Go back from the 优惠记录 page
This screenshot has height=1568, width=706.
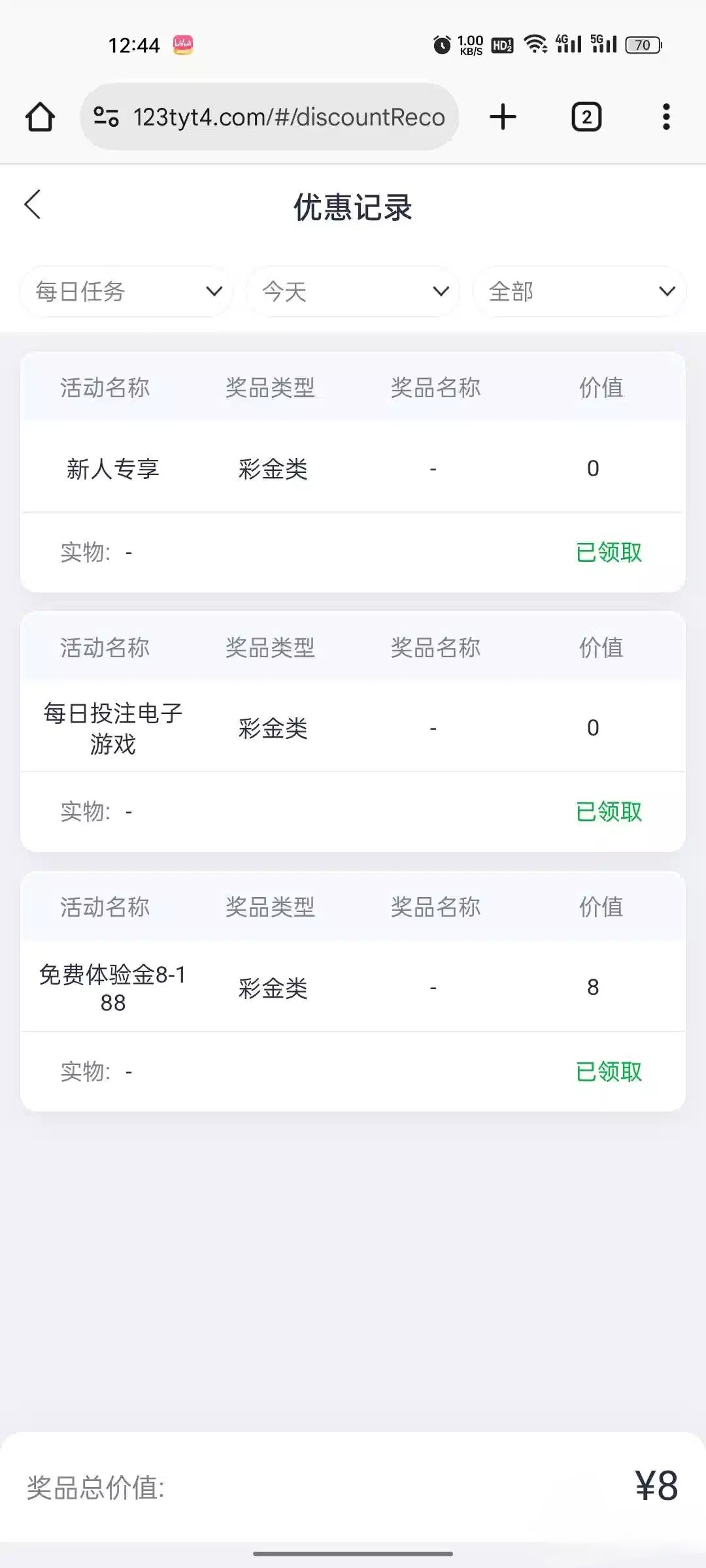point(33,205)
